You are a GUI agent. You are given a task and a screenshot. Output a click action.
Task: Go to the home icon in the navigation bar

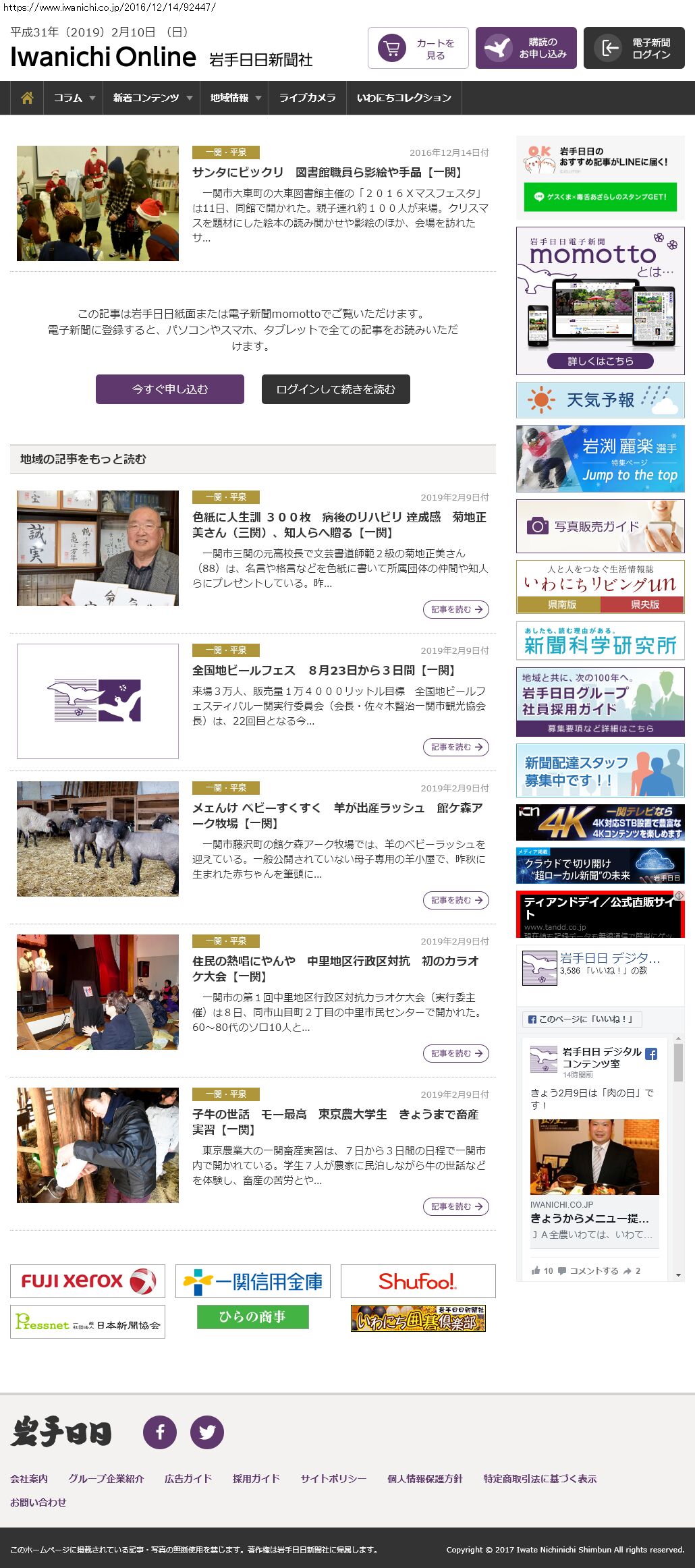tap(27, 98)
